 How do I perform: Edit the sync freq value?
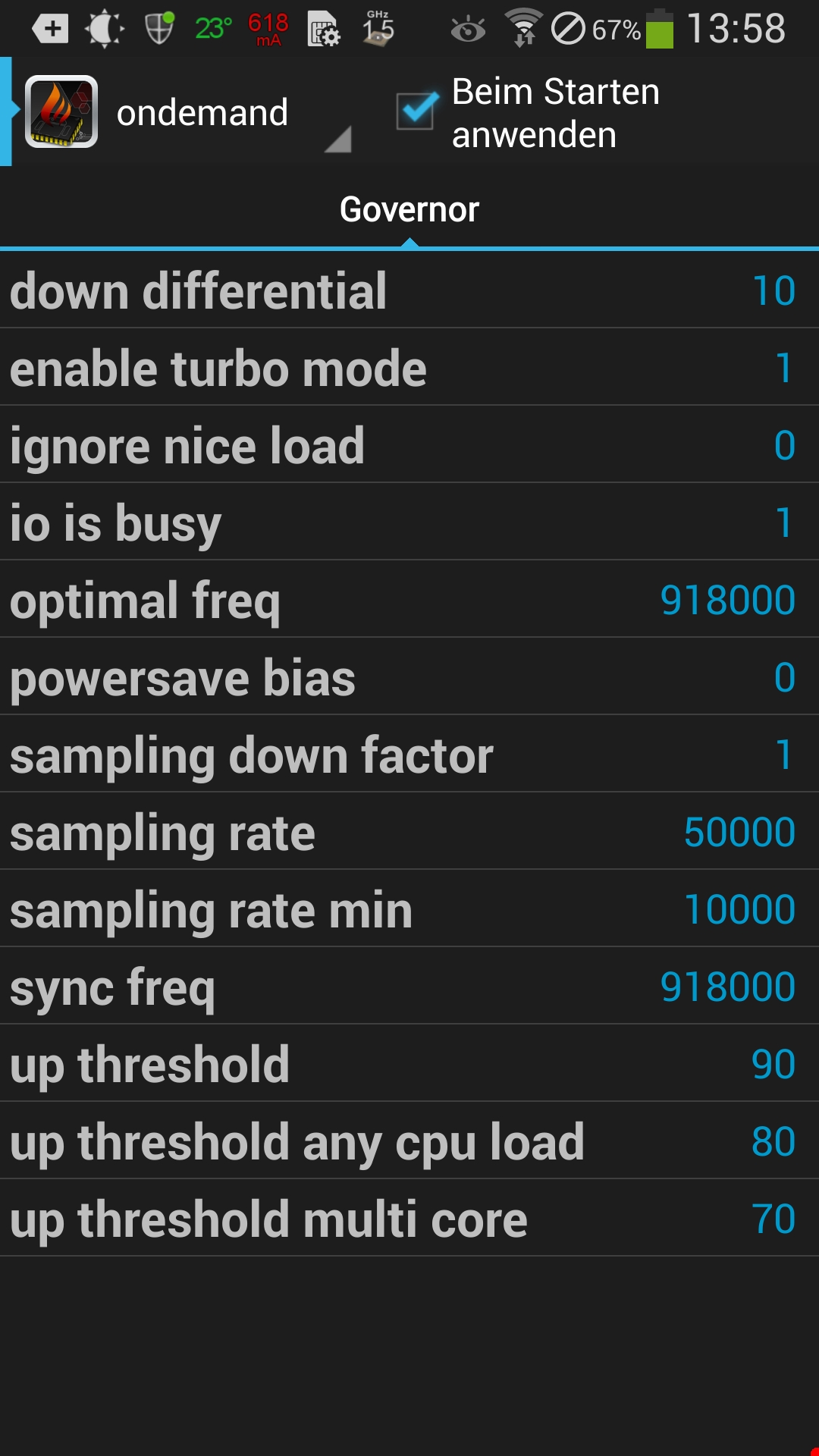(x=409, y=987)
